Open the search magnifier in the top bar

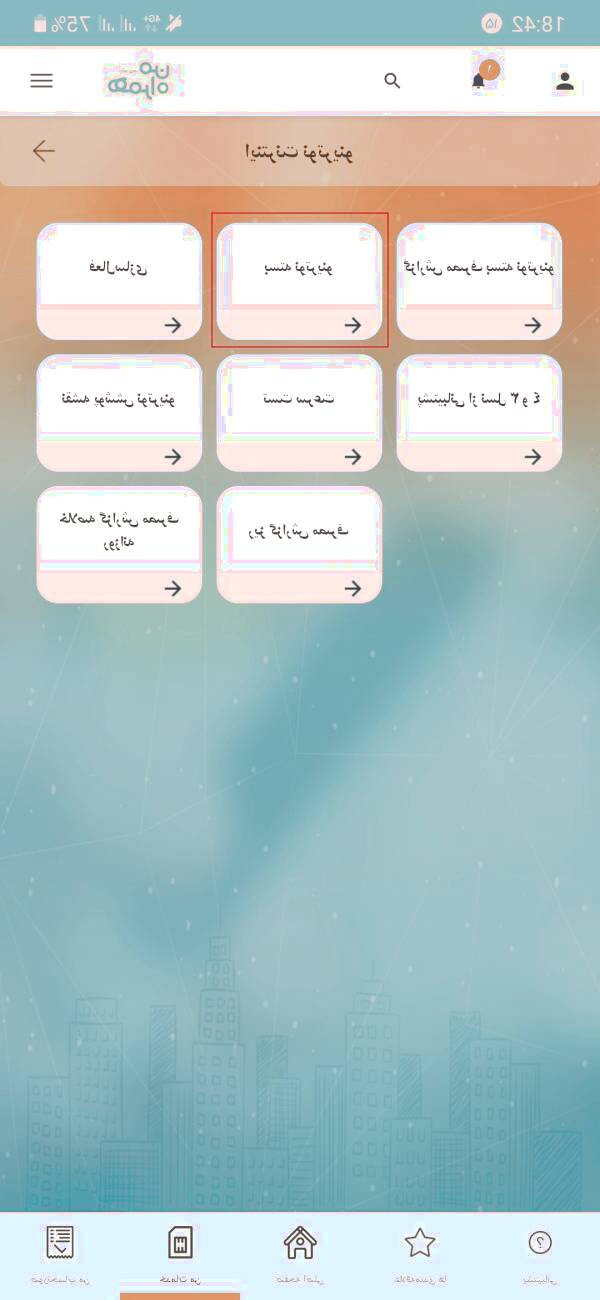click(392, 81)
